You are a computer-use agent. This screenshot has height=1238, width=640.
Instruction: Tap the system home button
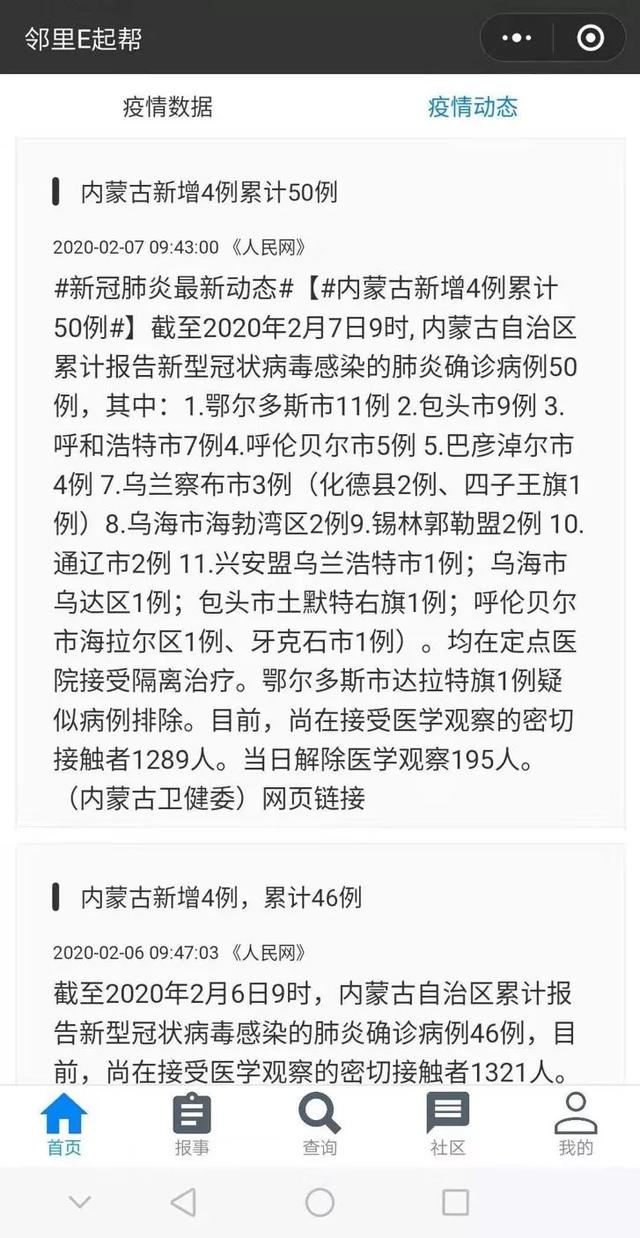tap(320, 1202)
